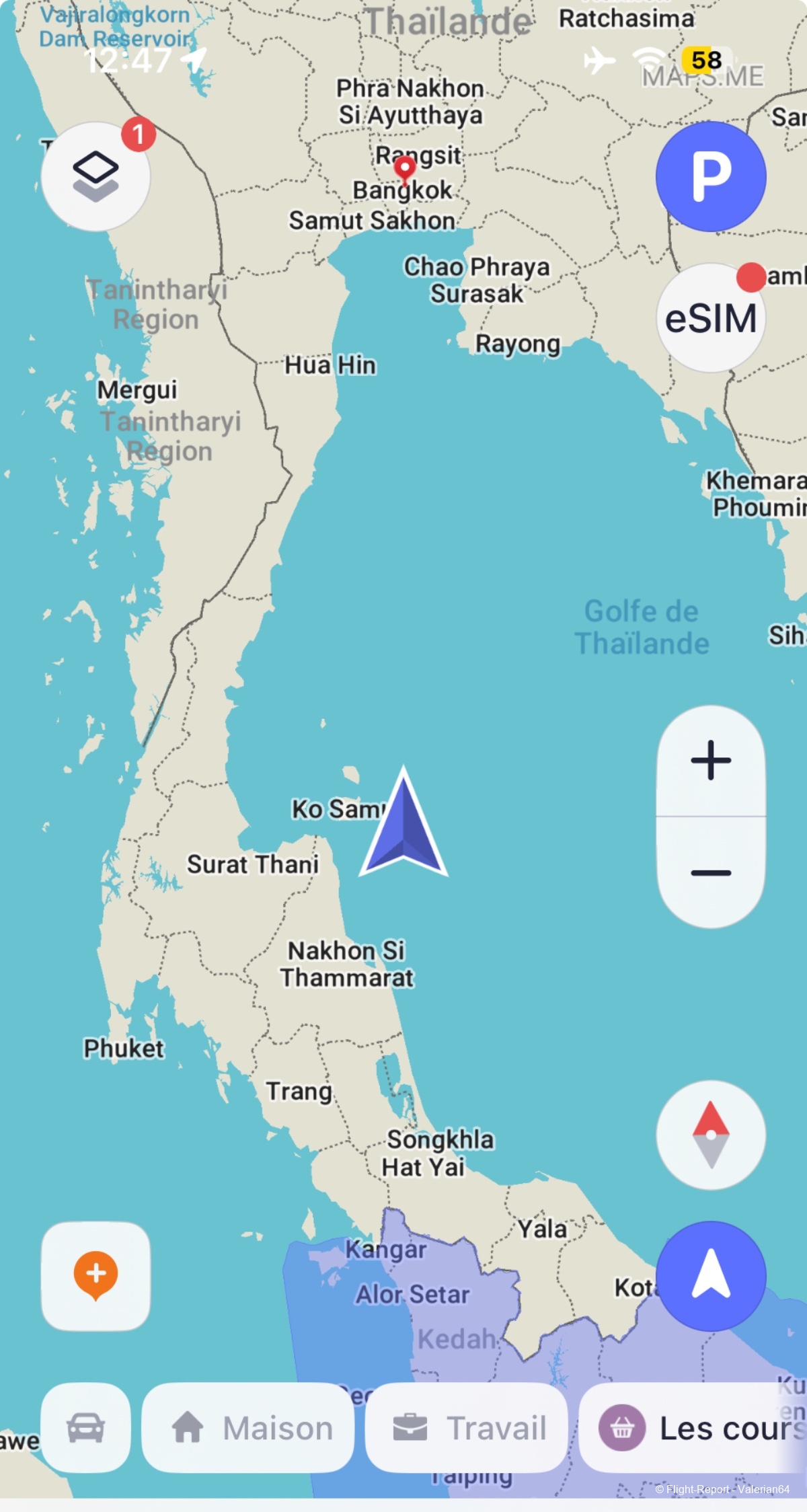The height and width of the screenshot is (1512, 807).
Task: Zoom in with the plus button
Action: pyautogui.click(x=711, y=761)
